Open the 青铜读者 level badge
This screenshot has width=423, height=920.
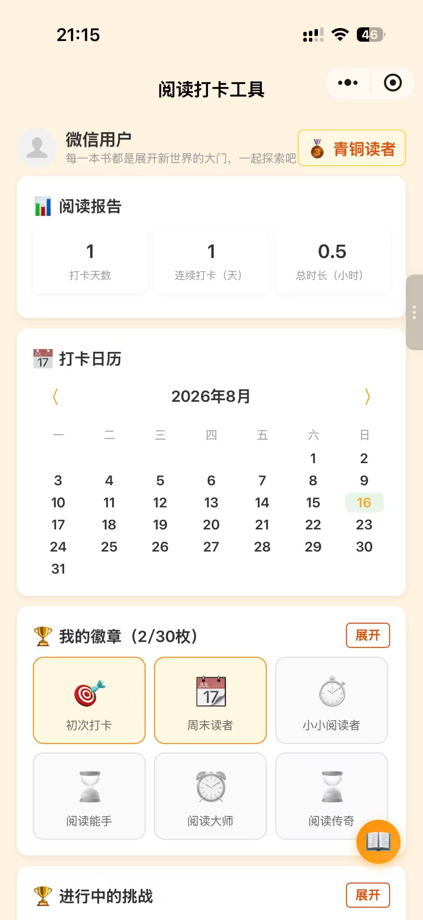pos(351,148)
